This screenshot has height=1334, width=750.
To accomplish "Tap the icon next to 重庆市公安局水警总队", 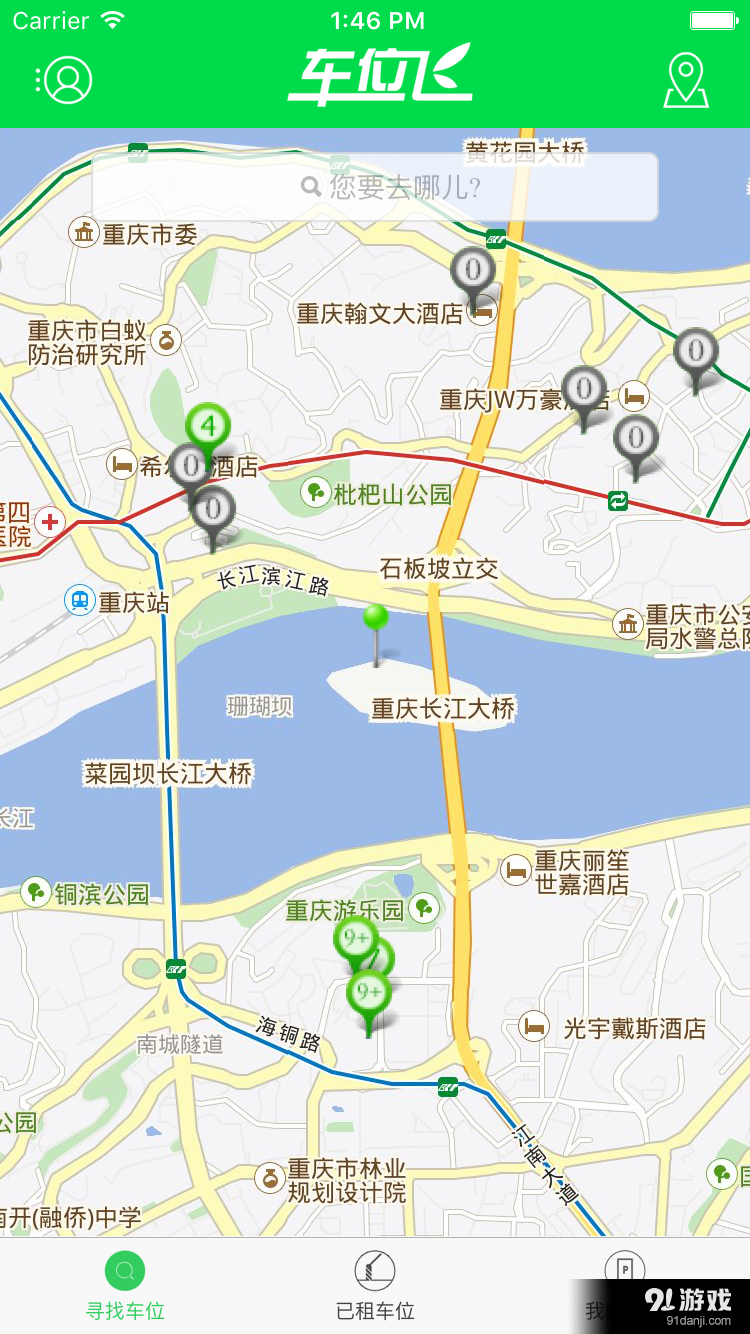I will (x=628, y=624).
